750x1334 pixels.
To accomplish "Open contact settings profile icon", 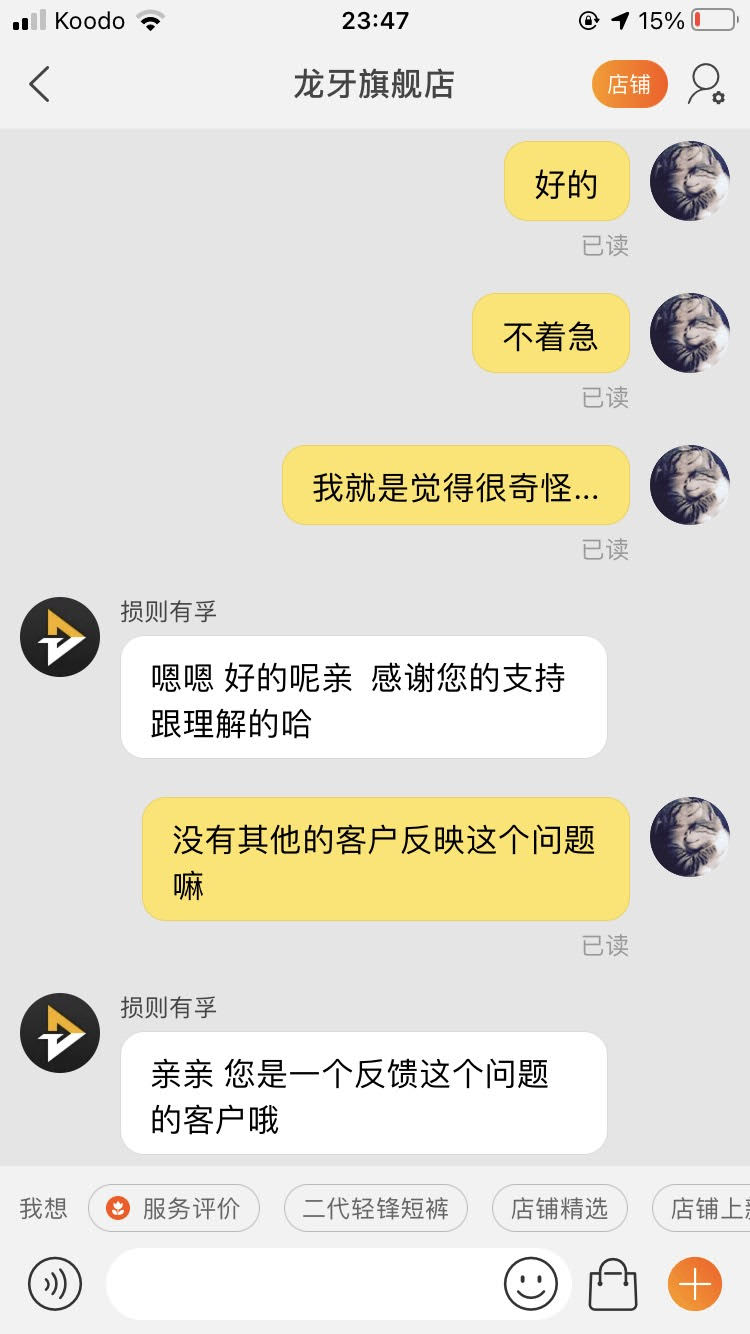I will pyautogui.click(x=705, y=85).
